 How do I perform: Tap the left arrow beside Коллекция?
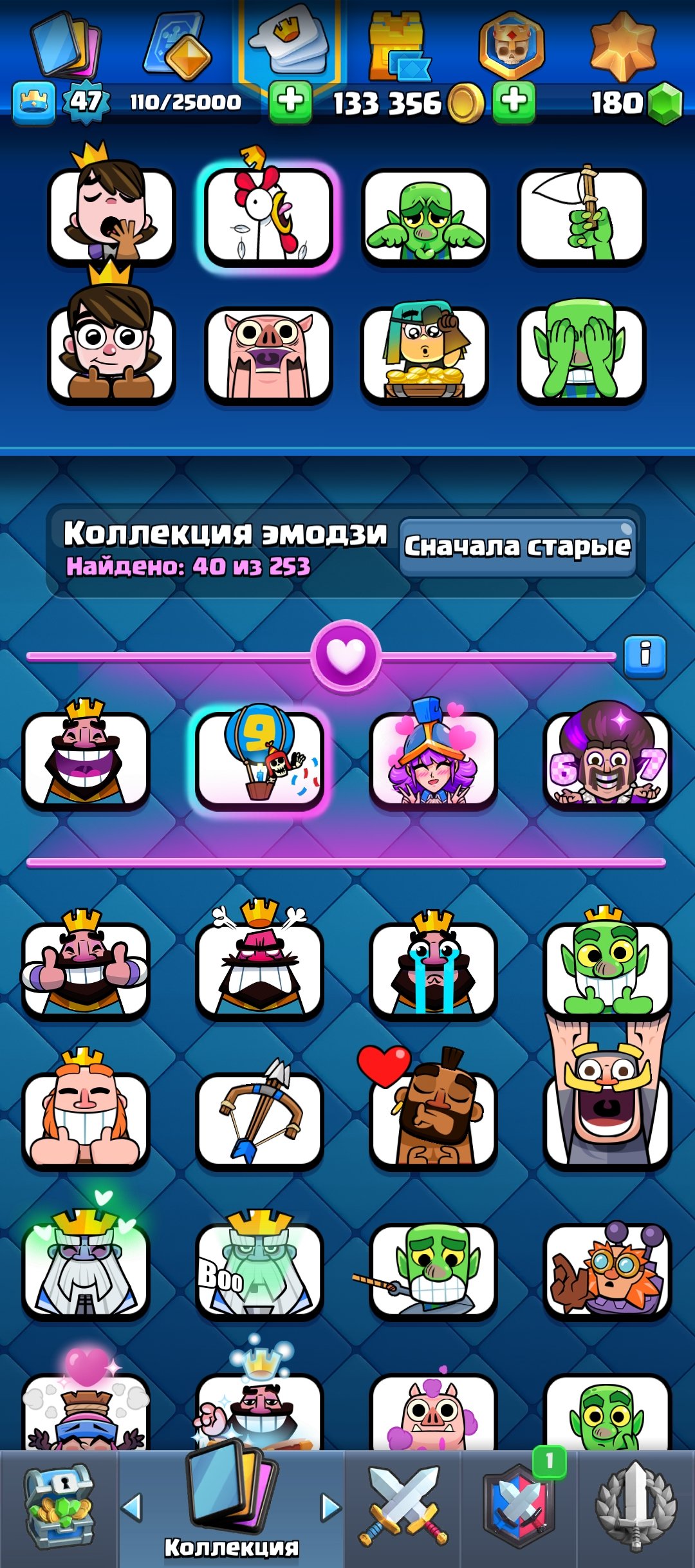coord(133,1507)
